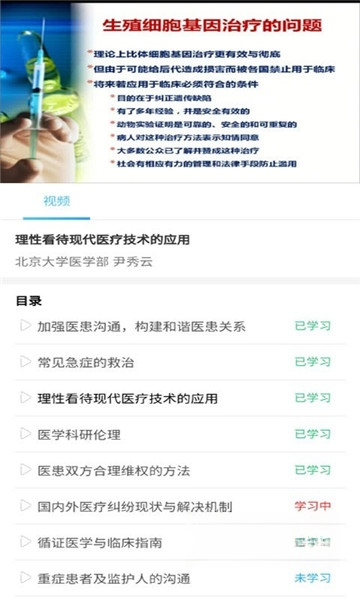Tap the video player showing 生殖细胞基因治疗的问题
The width and height of the screenshot is (360, 600).
(180, 93)
